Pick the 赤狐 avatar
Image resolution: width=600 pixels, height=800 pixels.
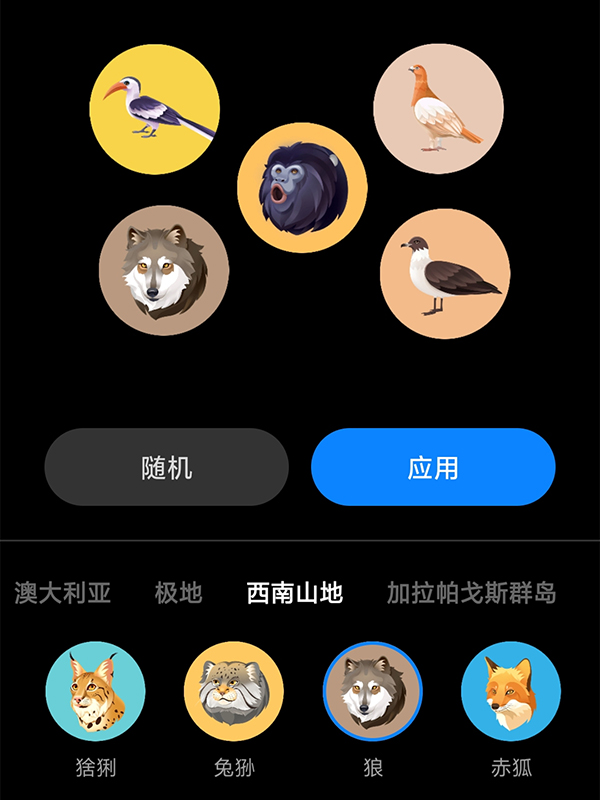(511, 692)
